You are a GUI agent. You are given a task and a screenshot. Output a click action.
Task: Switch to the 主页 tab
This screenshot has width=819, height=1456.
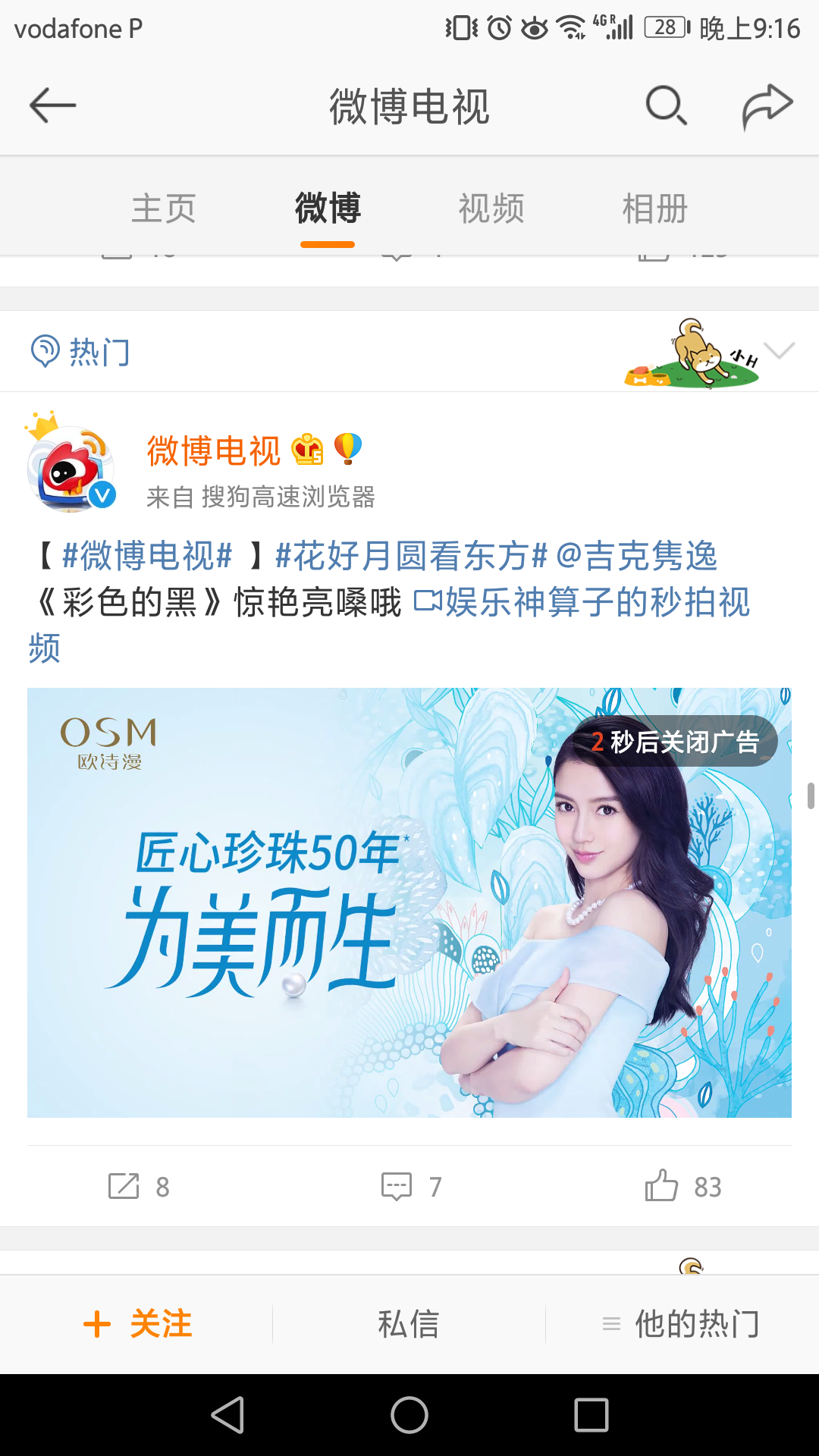pyautogui.click(x=164, y=209)
